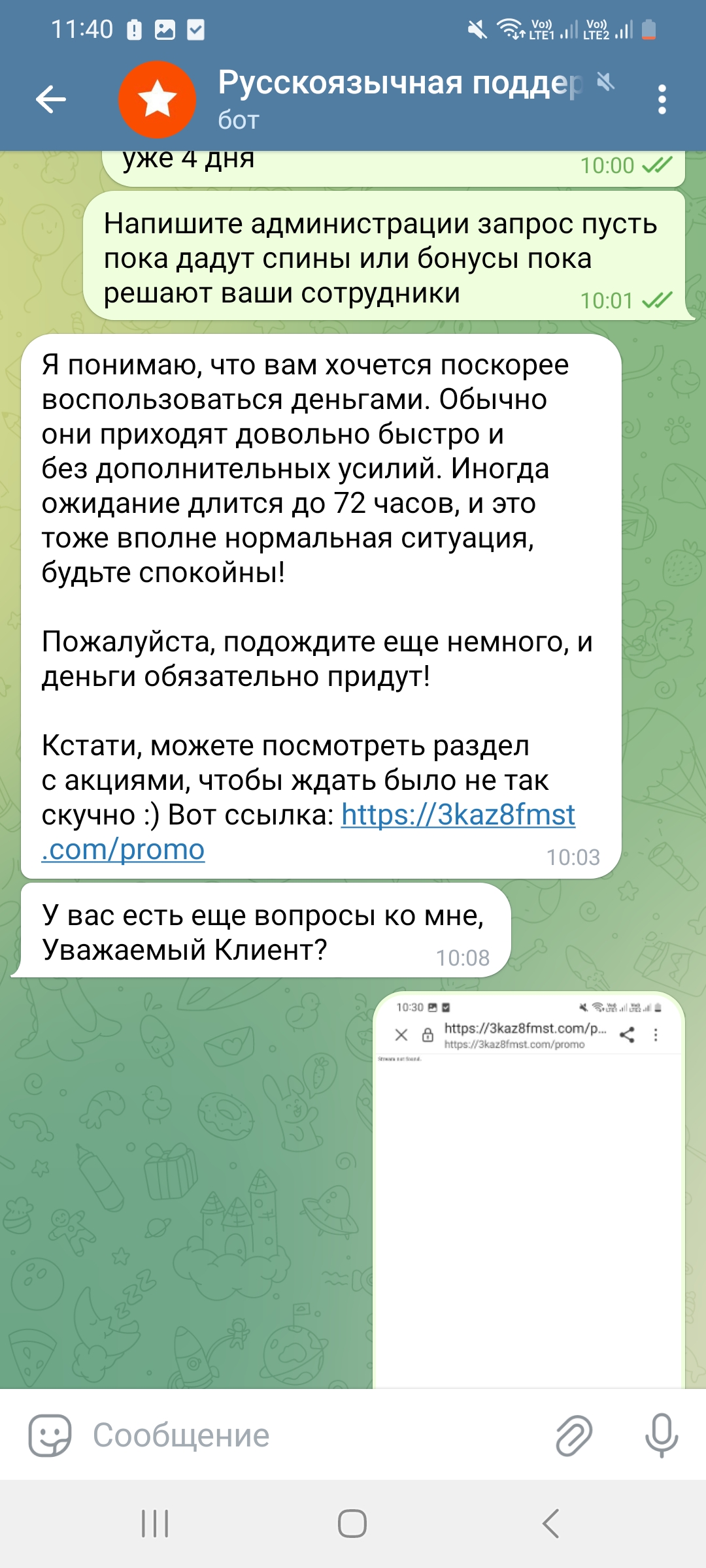Open the sent screenshot image
The width and height of the screenshot is (706, 1568).
[x=528, y=1190]
